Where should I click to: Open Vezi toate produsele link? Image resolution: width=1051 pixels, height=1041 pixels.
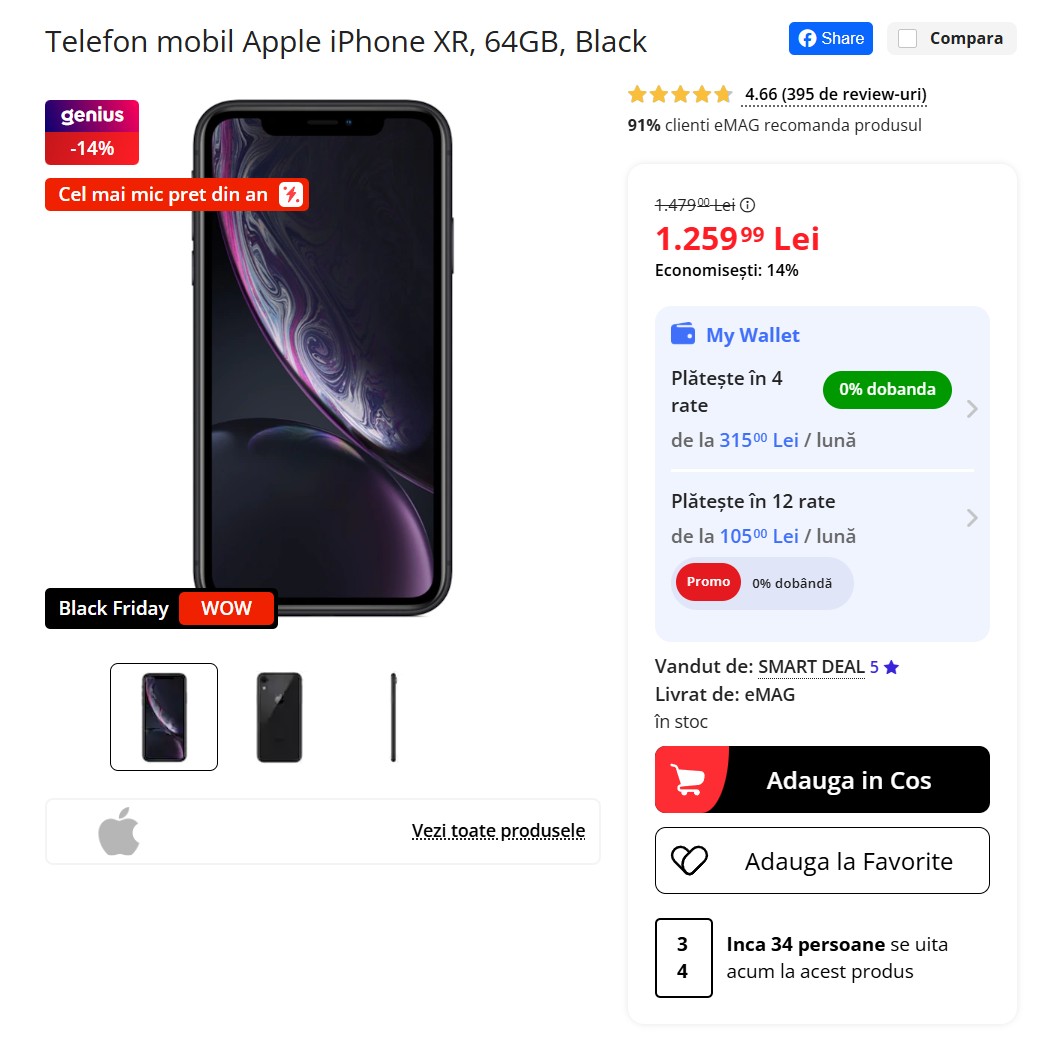(x=498, y=831)
